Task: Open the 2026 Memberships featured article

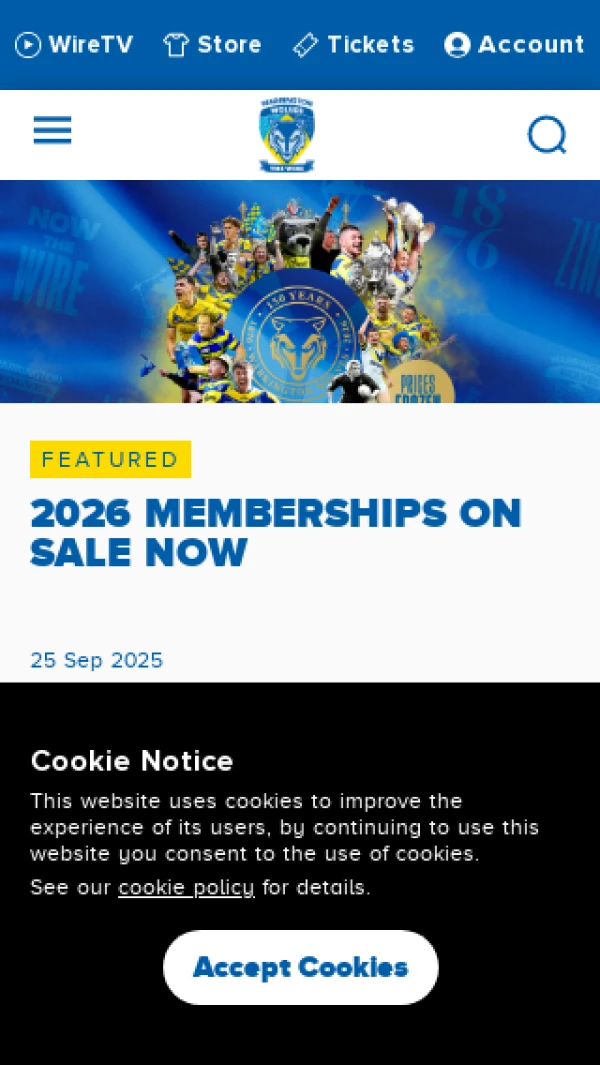Action: (275, 532)
